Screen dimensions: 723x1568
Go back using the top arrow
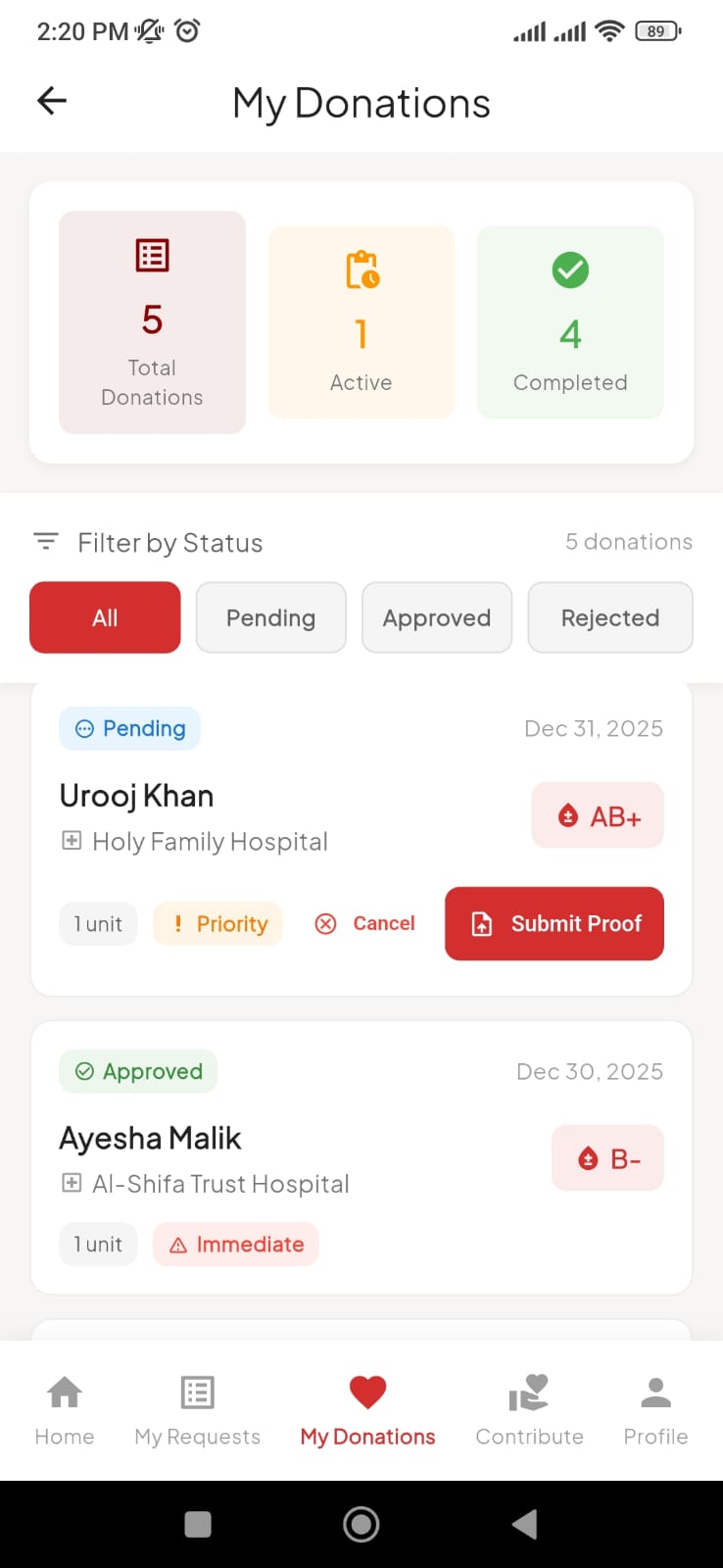(52, 100)
